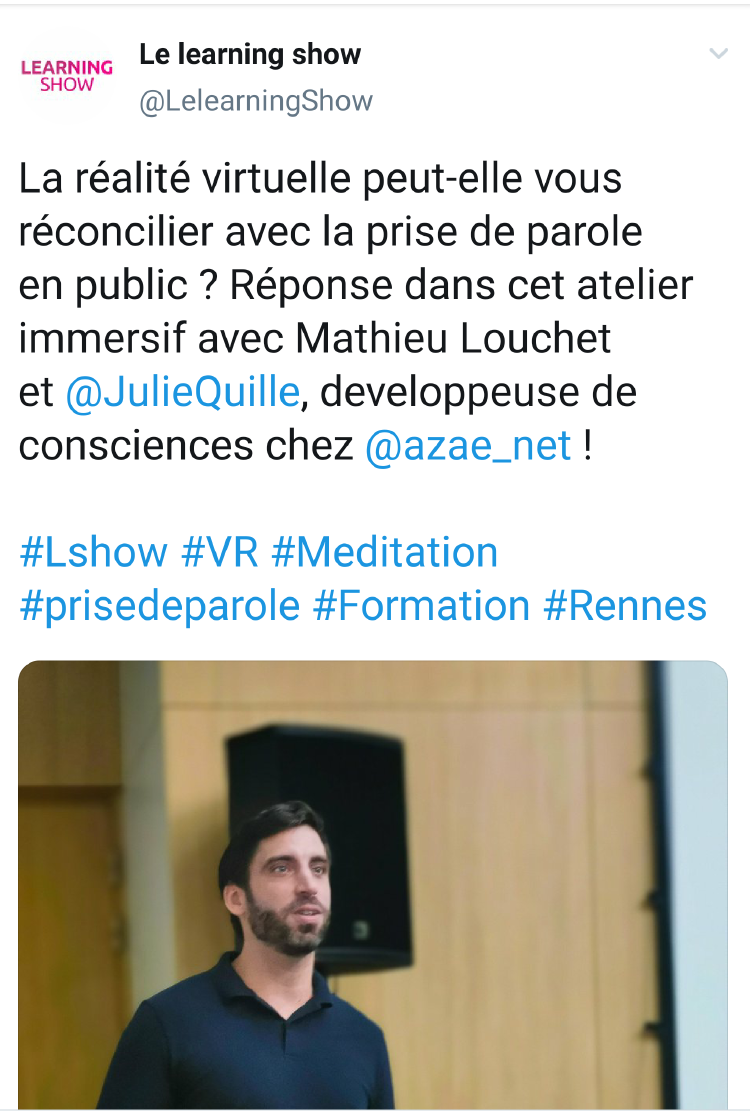This screenshot has height=1119, width=750.
Task: Open the tweet options chevron menu
Action: 718,54
